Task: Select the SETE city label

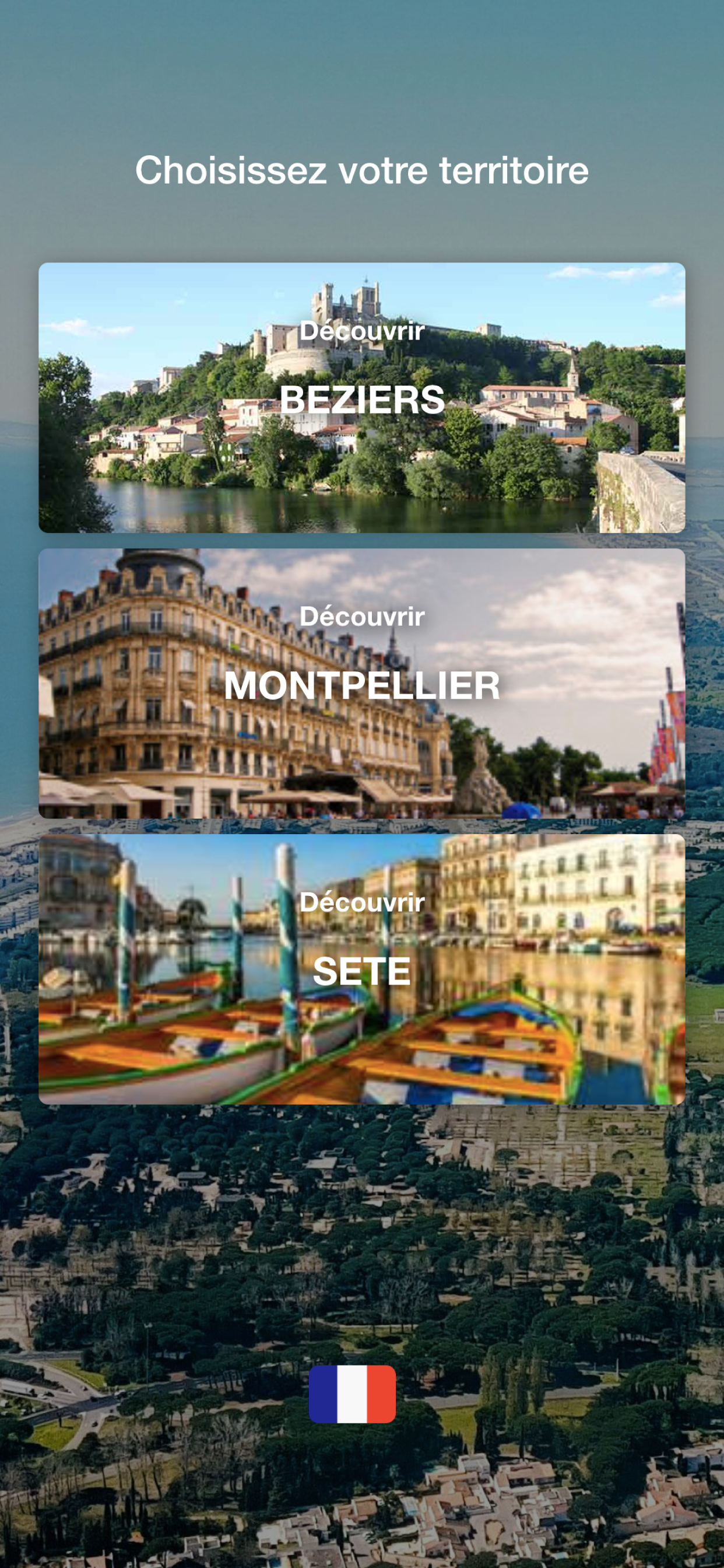Action: pos(362,970)
